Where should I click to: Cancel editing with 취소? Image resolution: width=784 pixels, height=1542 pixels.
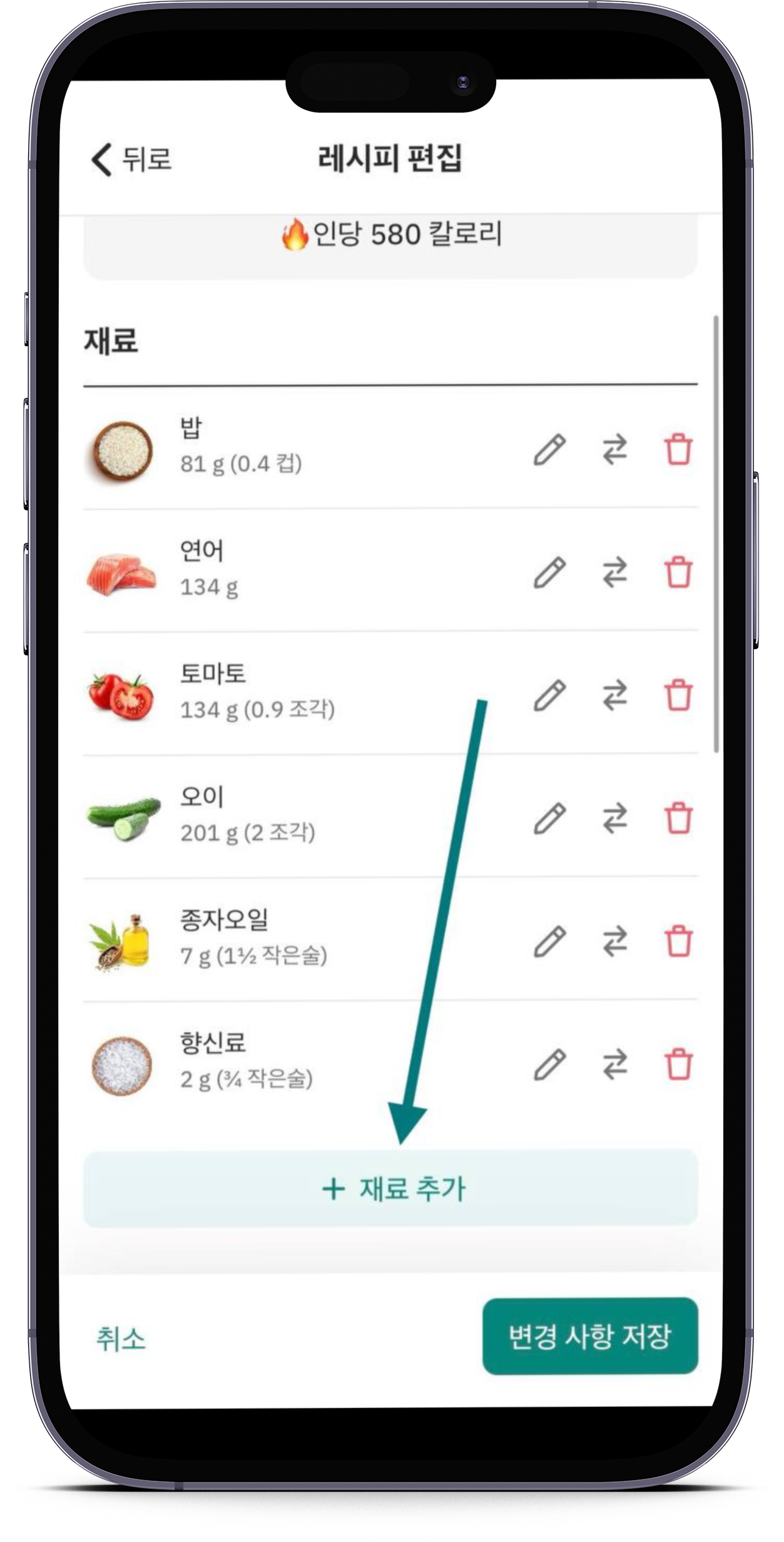pyautogui.click(x=121, y=1339)
